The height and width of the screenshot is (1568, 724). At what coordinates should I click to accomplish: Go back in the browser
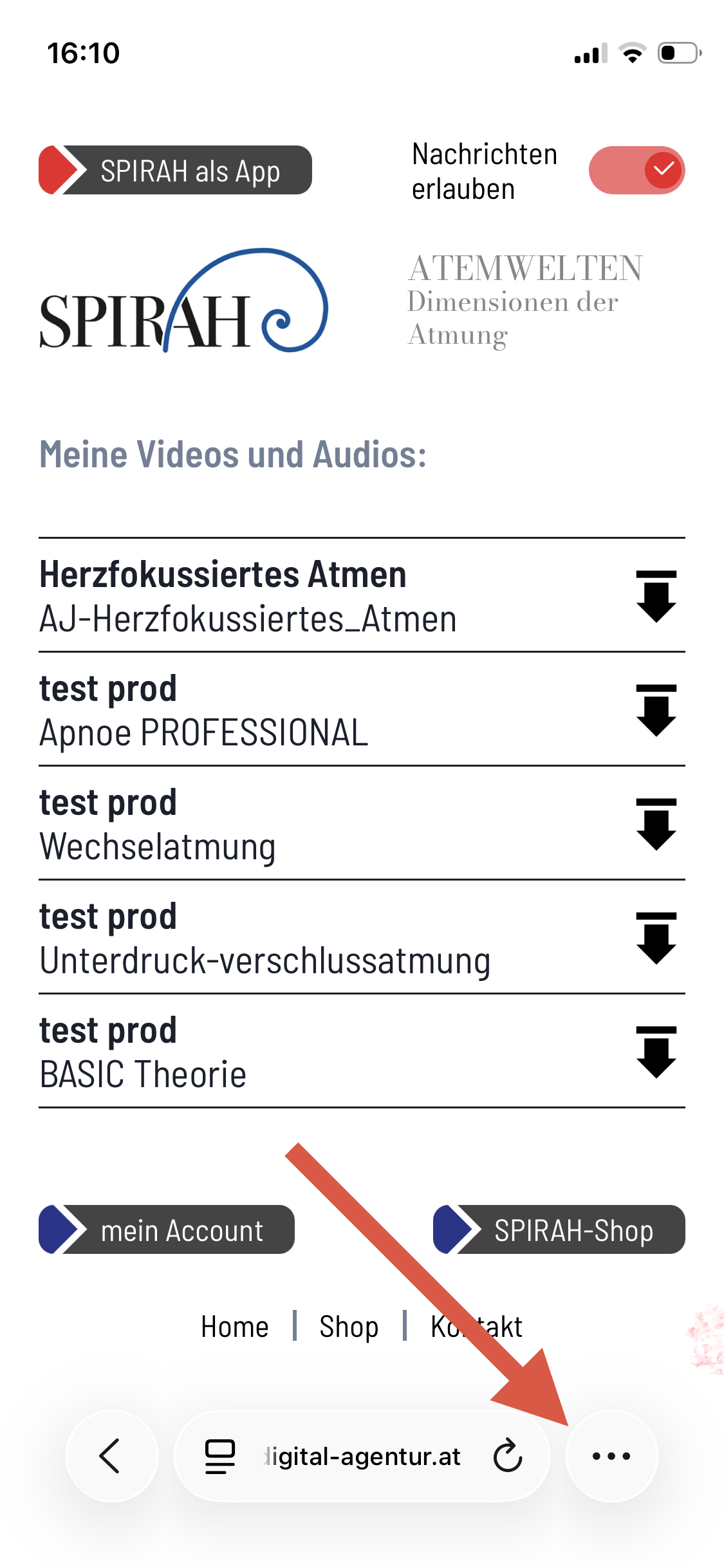point(111,1455)
